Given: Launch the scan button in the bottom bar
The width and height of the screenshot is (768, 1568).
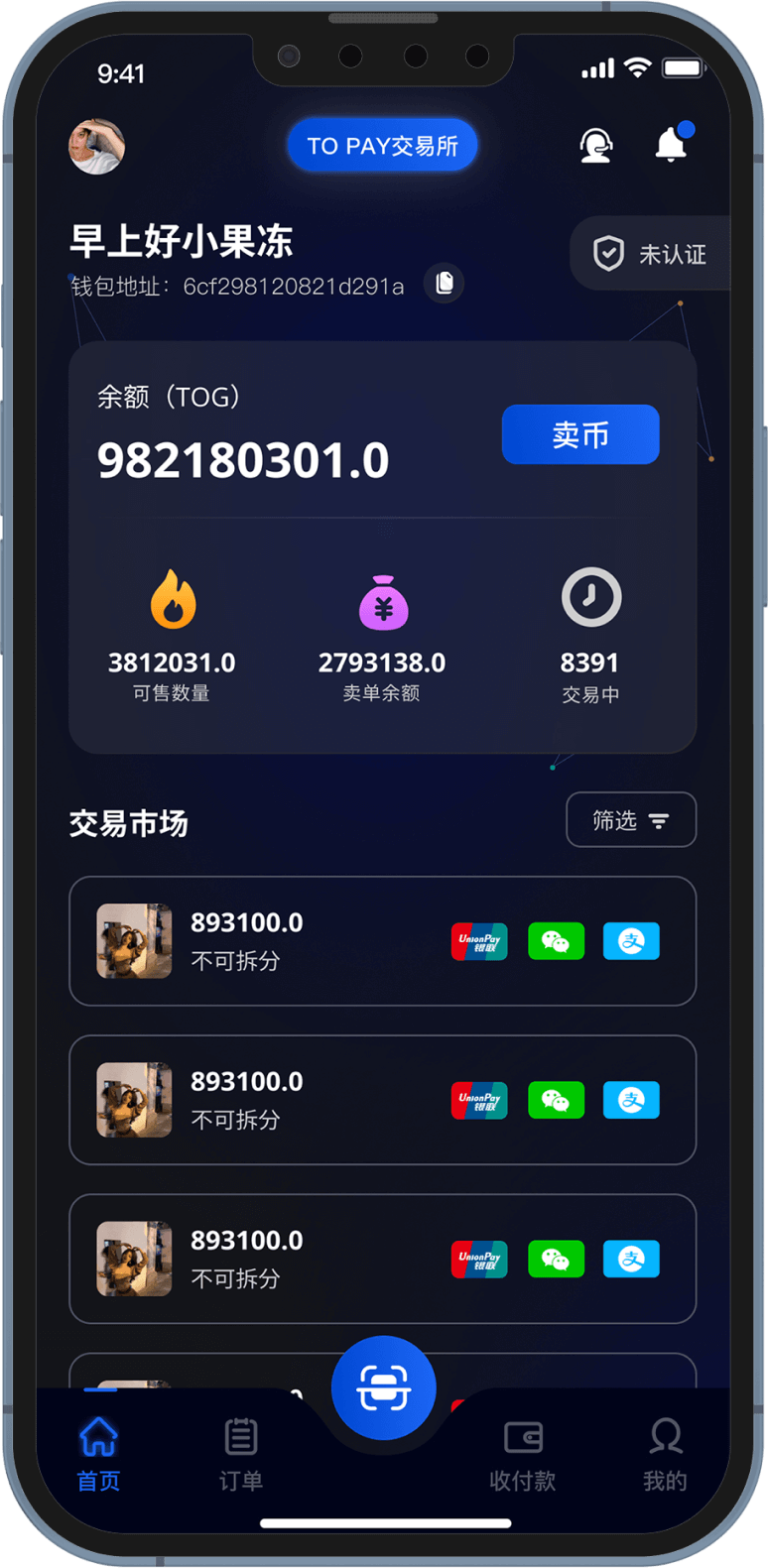Looking at the screenshot, I should pyautogui.click(x=383, y=1388).
